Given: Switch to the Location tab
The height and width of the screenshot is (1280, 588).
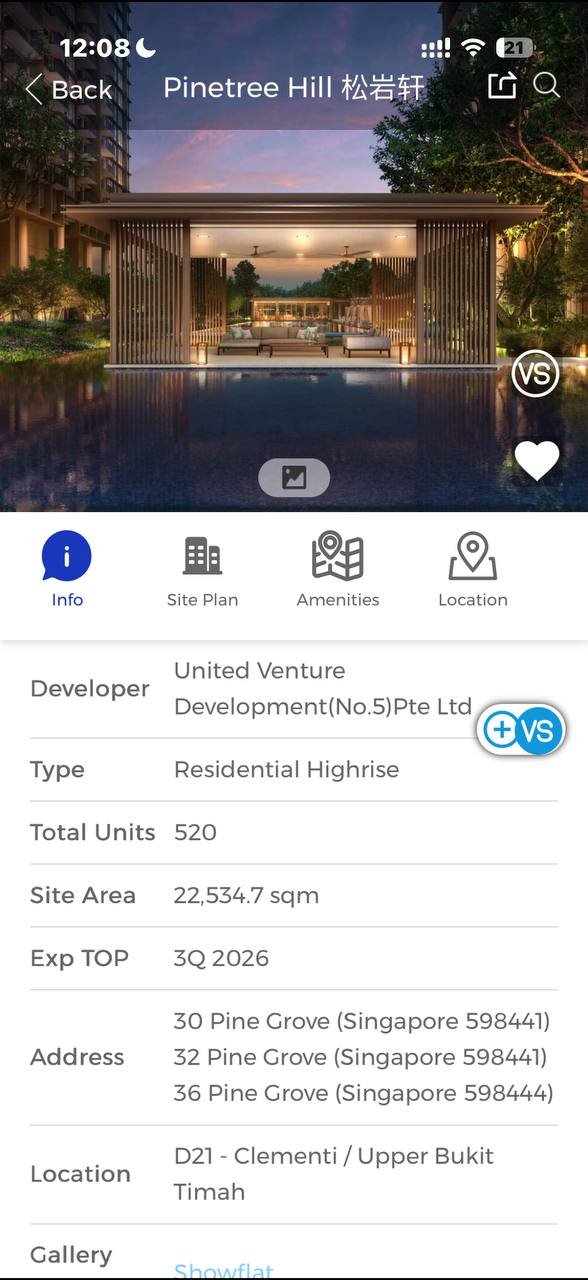Looking at the screenshot, I should (x=473, y=571).
